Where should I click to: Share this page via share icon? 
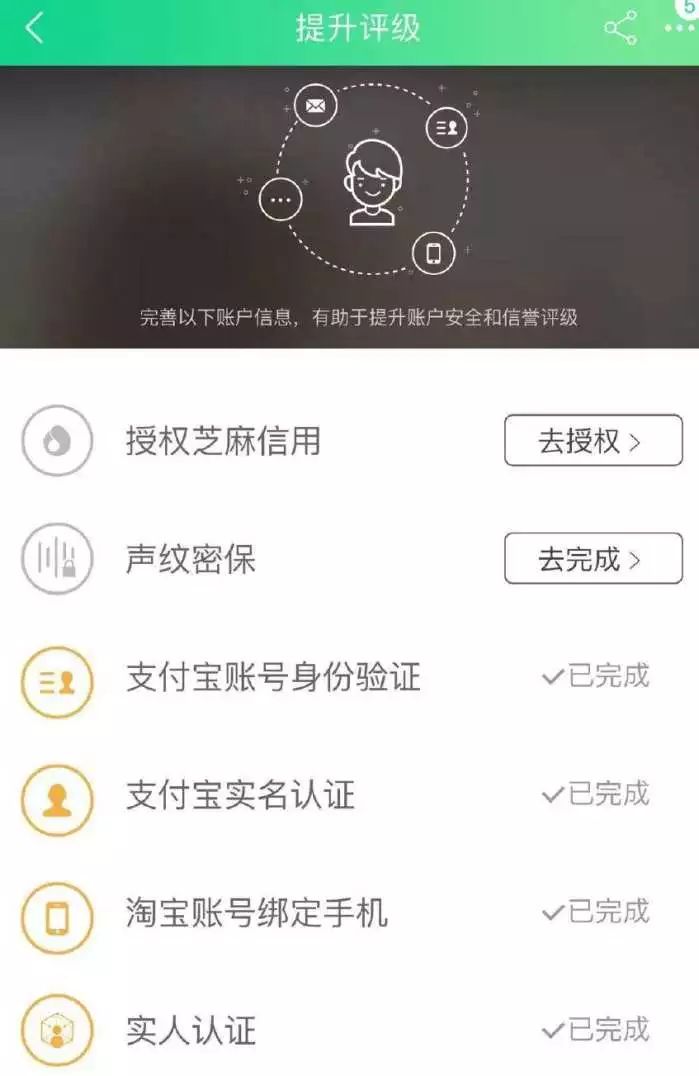(x=620, y=28)
